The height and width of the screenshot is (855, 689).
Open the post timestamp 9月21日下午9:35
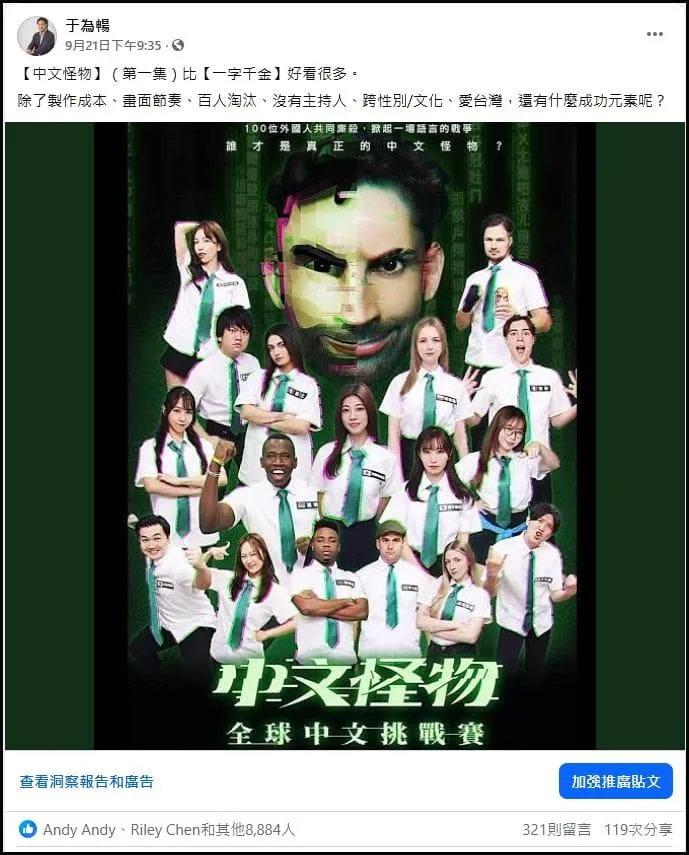point(114,45)
